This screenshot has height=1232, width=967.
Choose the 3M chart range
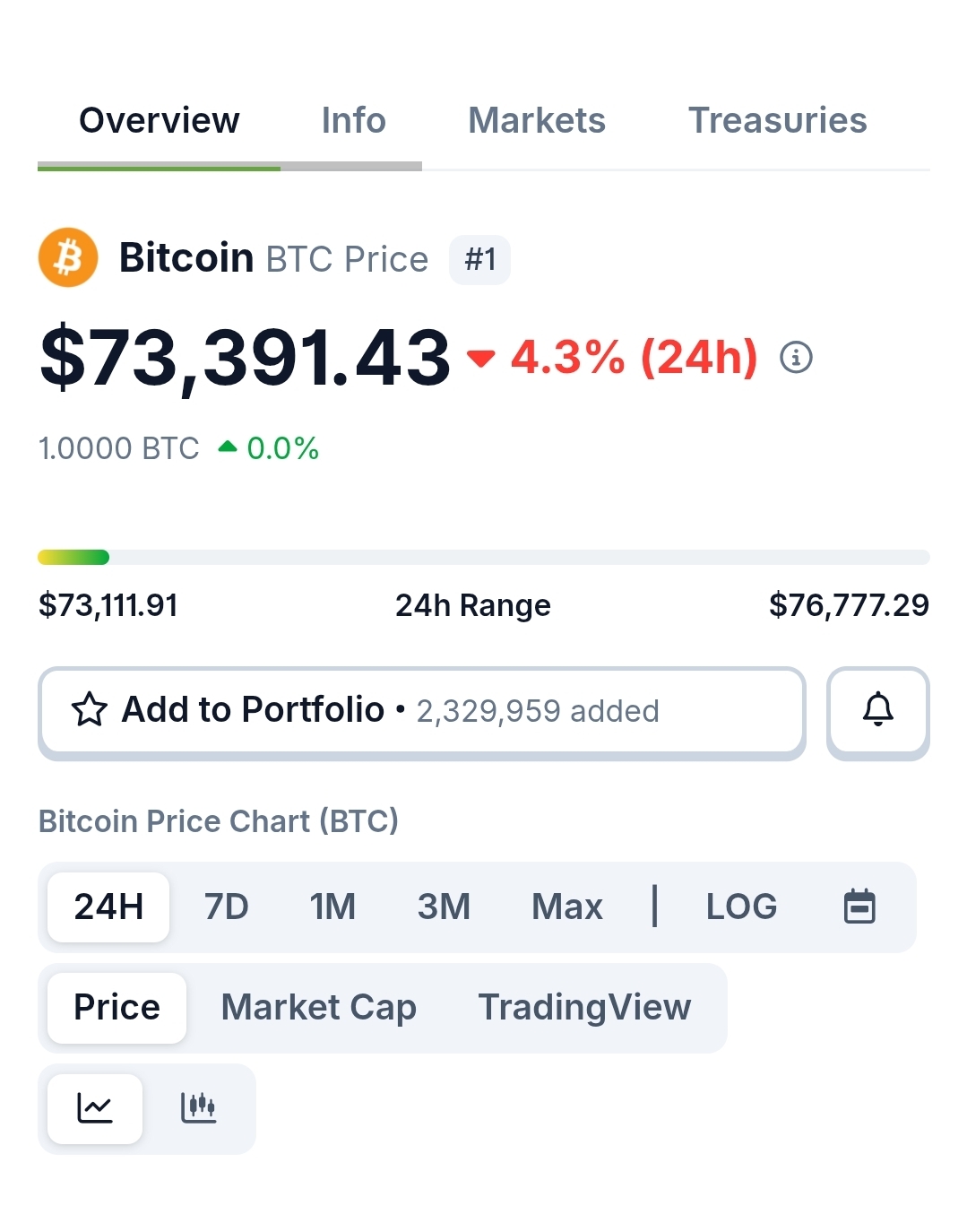pyautogui.click(x=444, y=907)
